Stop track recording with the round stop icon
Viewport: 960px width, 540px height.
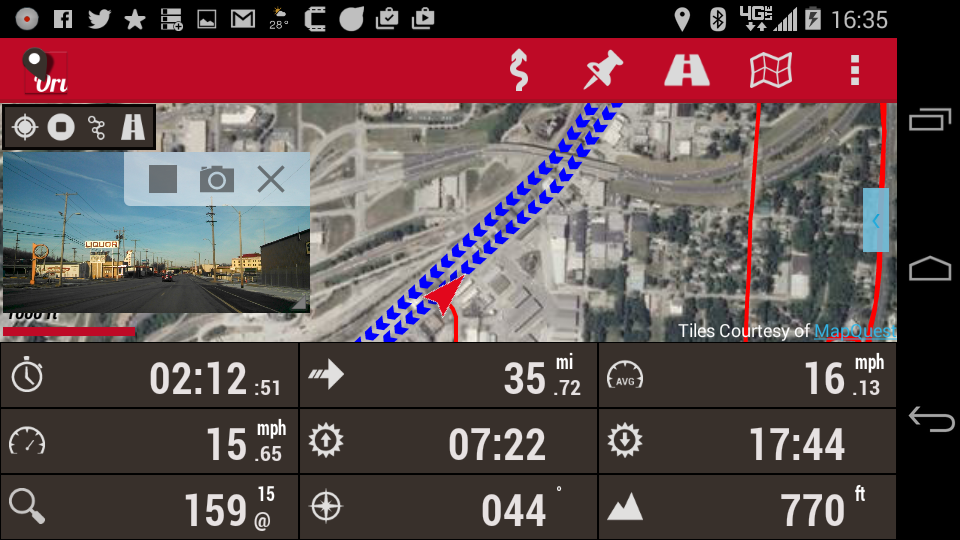point(61,127)
